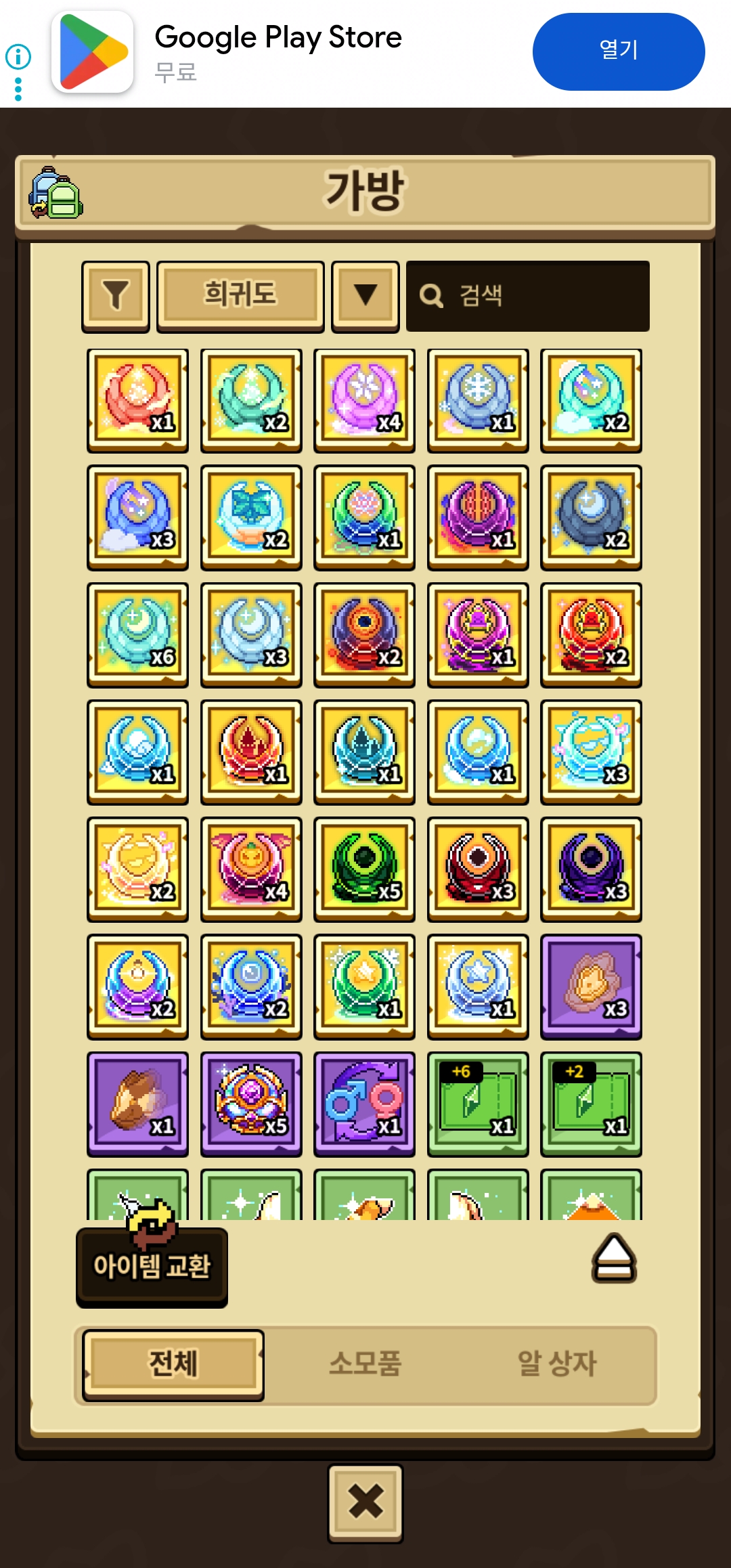Switch to the 소모품 tab
Viewport: 731px width, 1568px height.
[x=365, y=1364]
